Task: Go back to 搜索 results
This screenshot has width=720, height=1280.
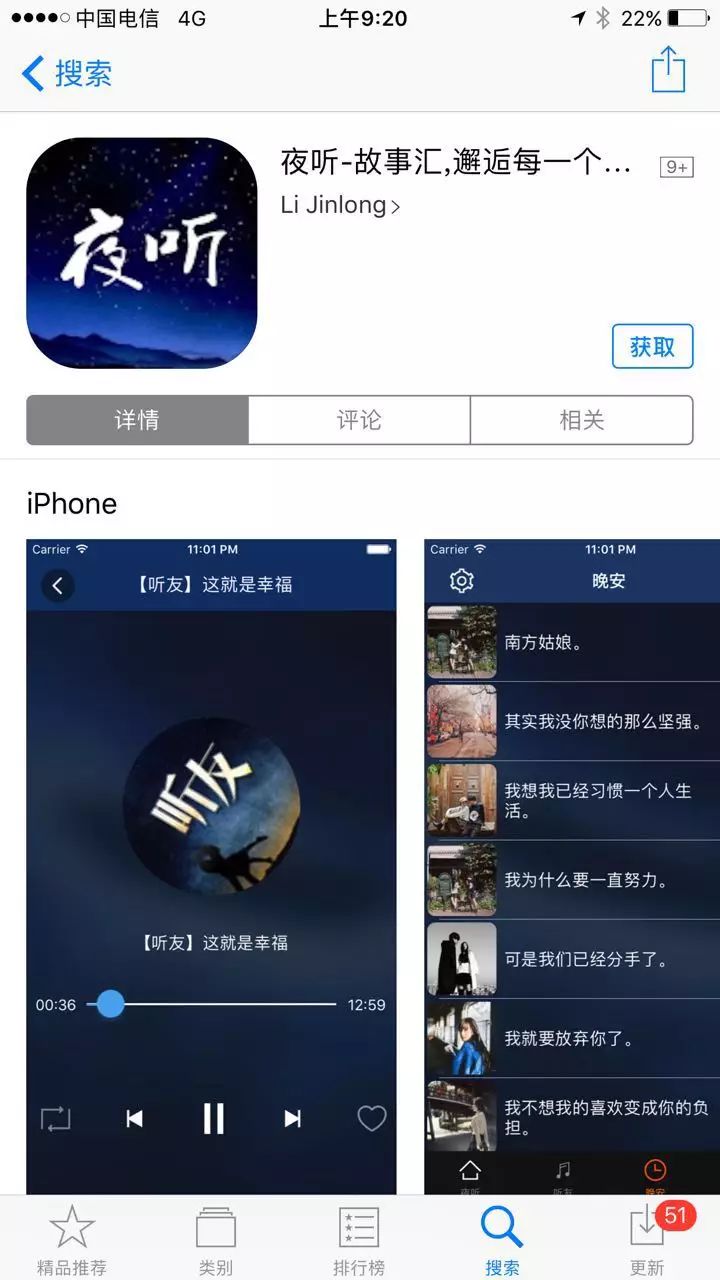Action: (x=67, y=73)
